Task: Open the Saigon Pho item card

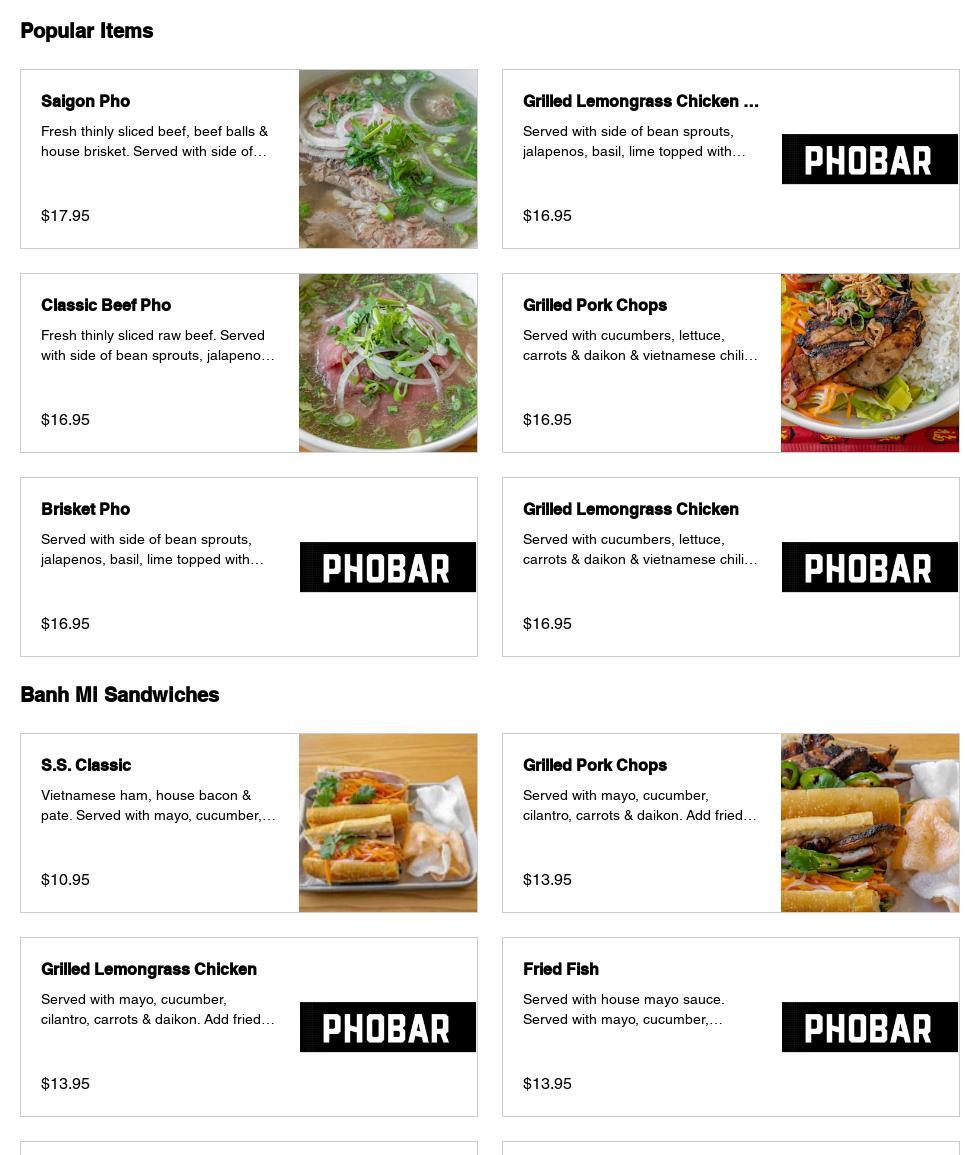Action: [x=248, y=159]
